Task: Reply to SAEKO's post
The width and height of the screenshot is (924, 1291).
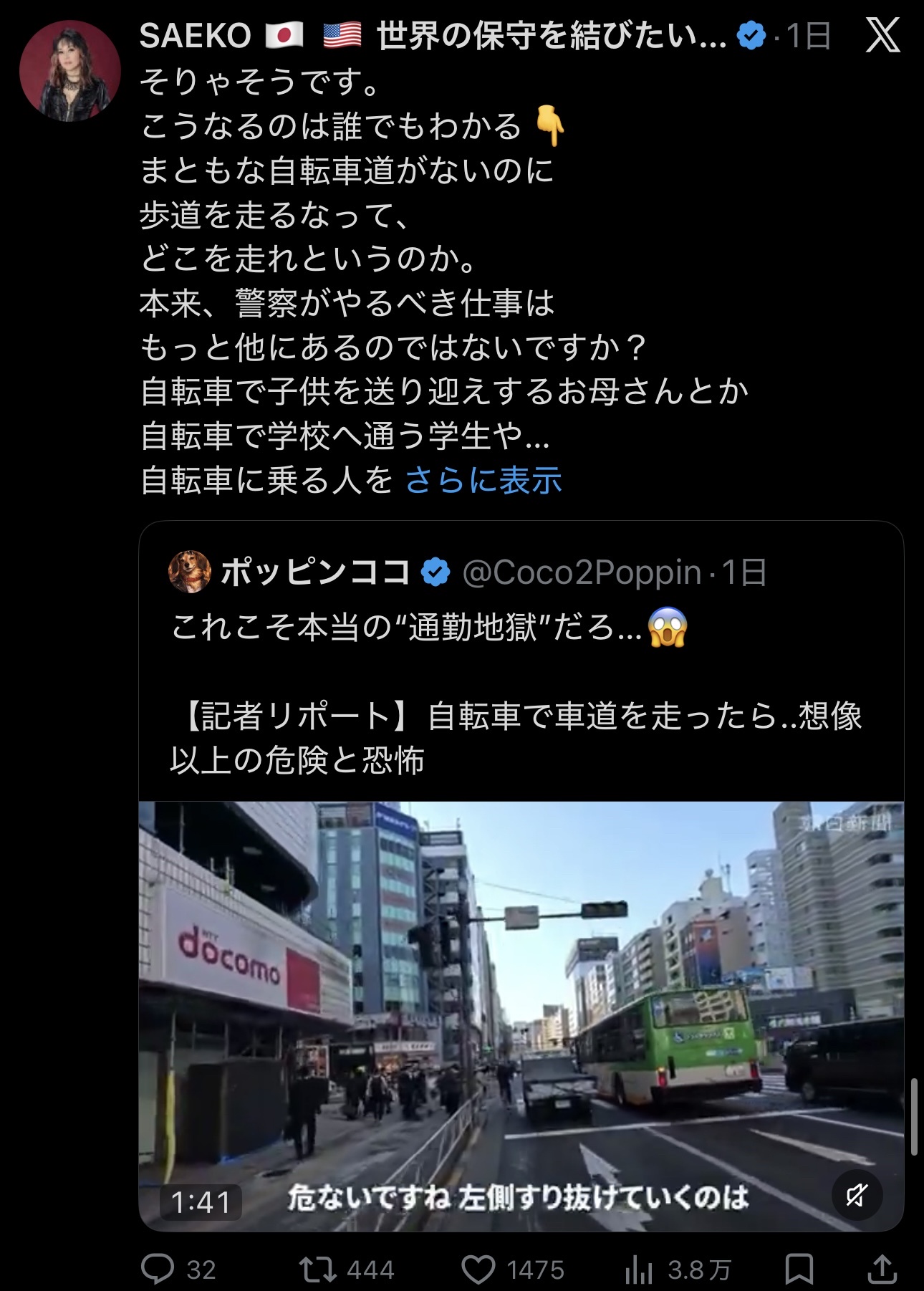Action: (158, 1269)
